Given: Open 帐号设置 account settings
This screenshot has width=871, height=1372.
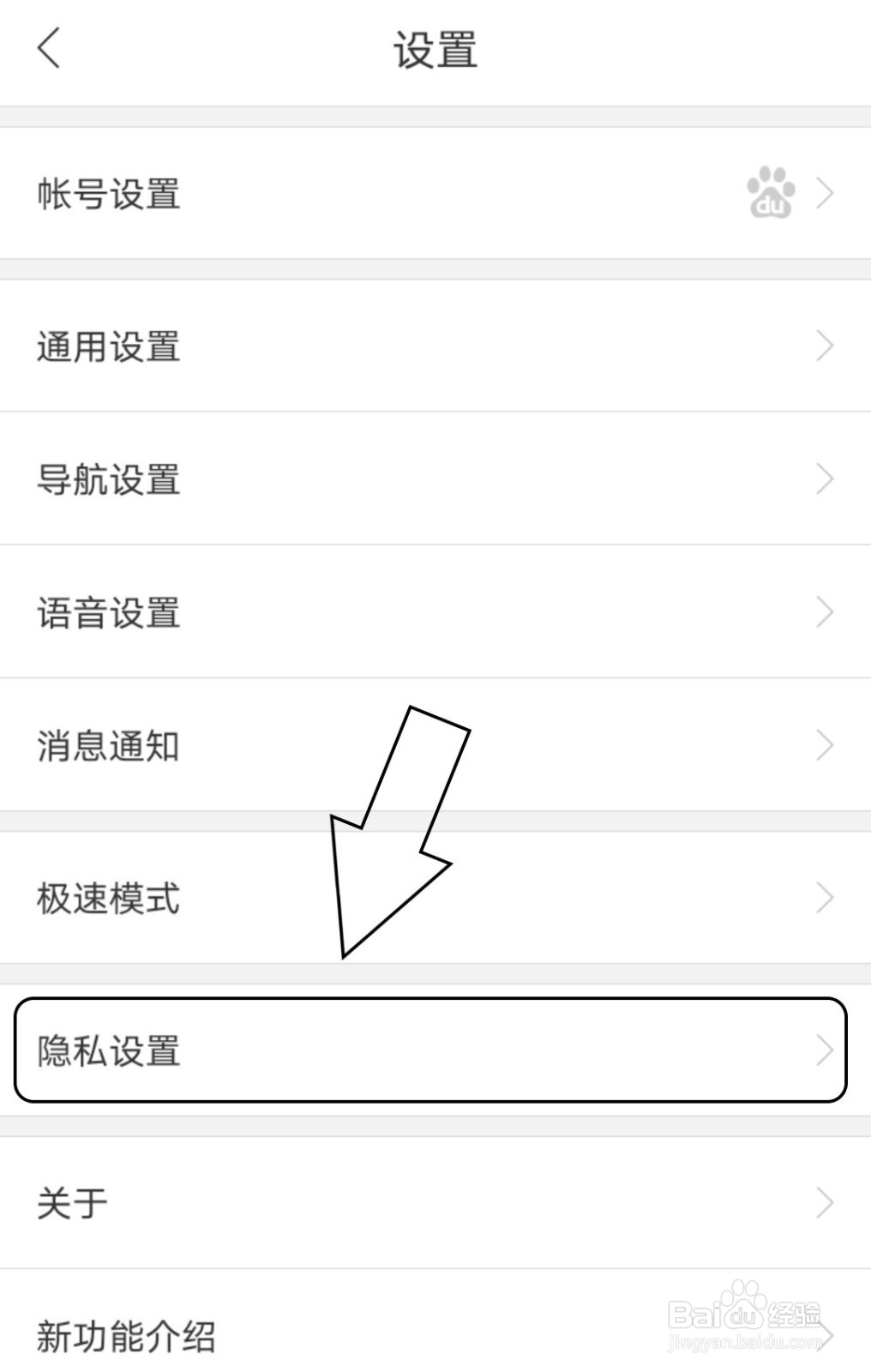Looking at the screenshot, I should (109, 195).
